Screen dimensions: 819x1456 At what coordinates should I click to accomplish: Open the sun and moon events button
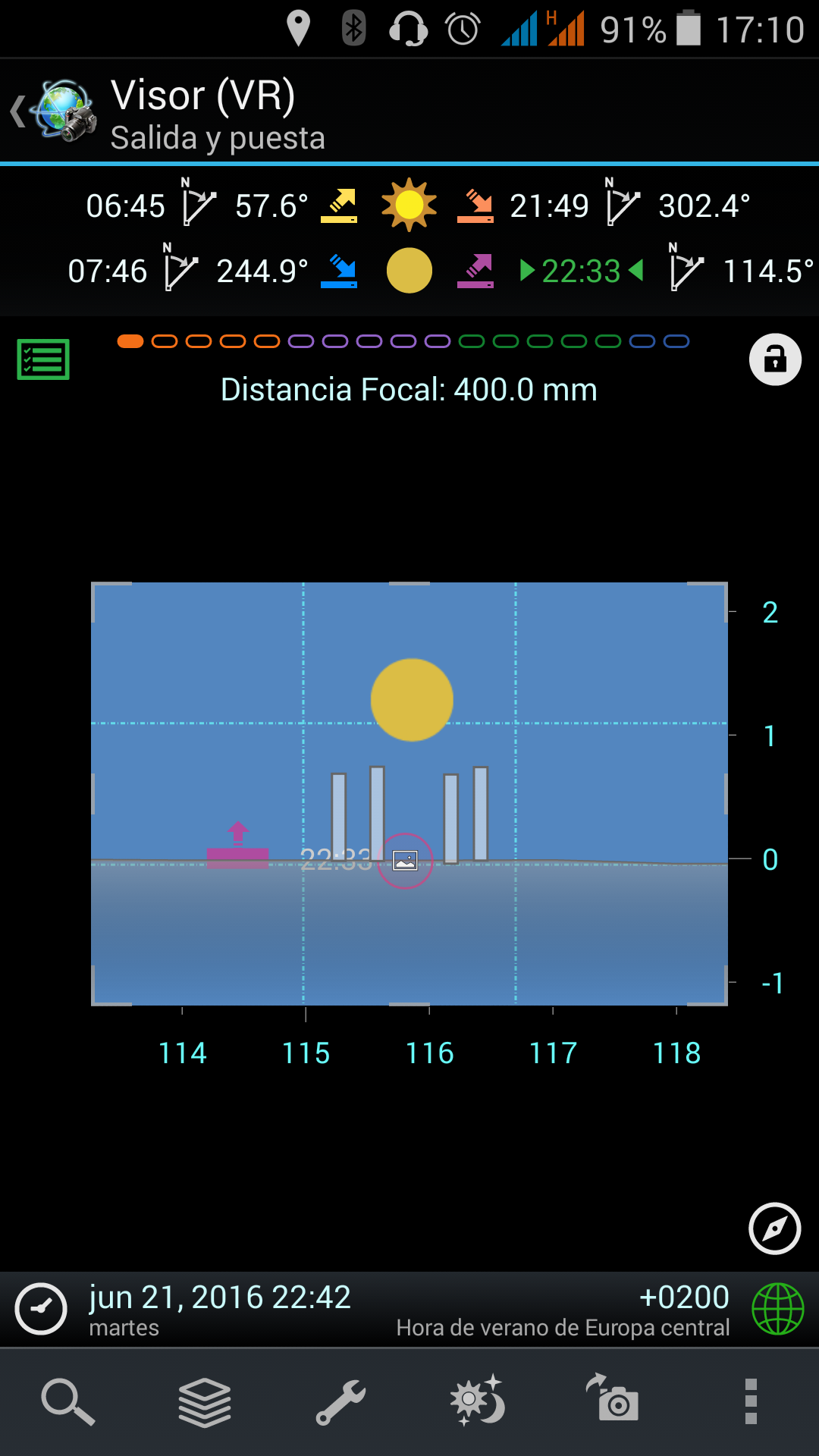pyautogui.click(x=478, y=1400)
